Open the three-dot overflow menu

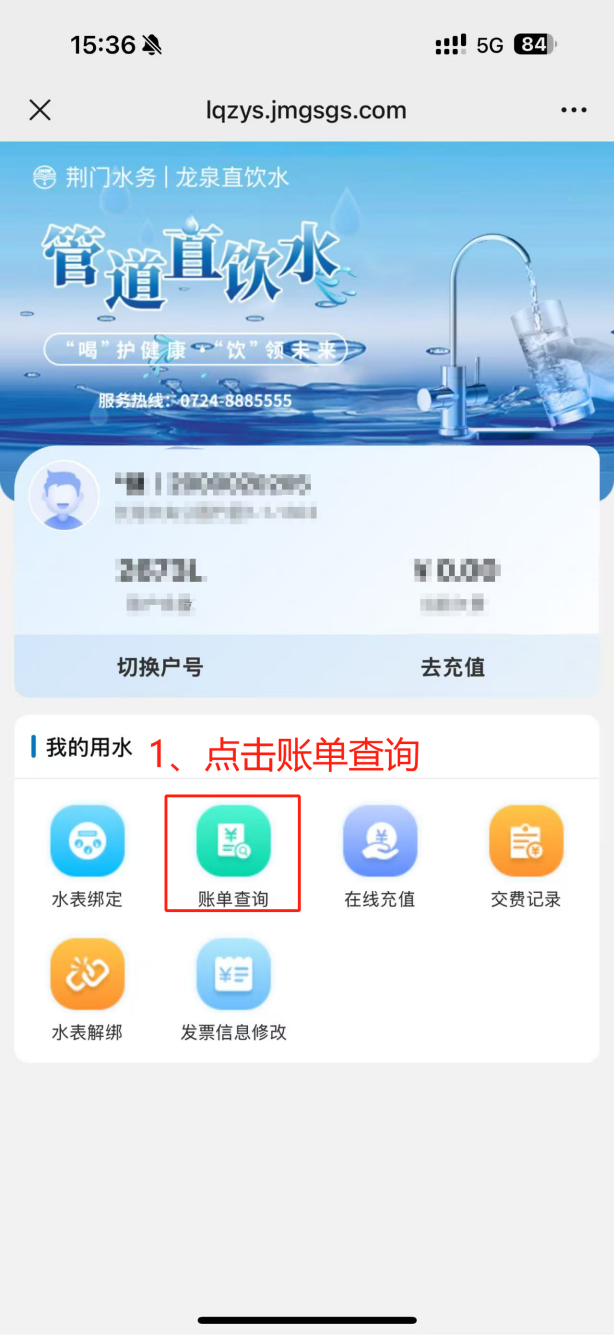pyautogui.click(x=574, y=110)
